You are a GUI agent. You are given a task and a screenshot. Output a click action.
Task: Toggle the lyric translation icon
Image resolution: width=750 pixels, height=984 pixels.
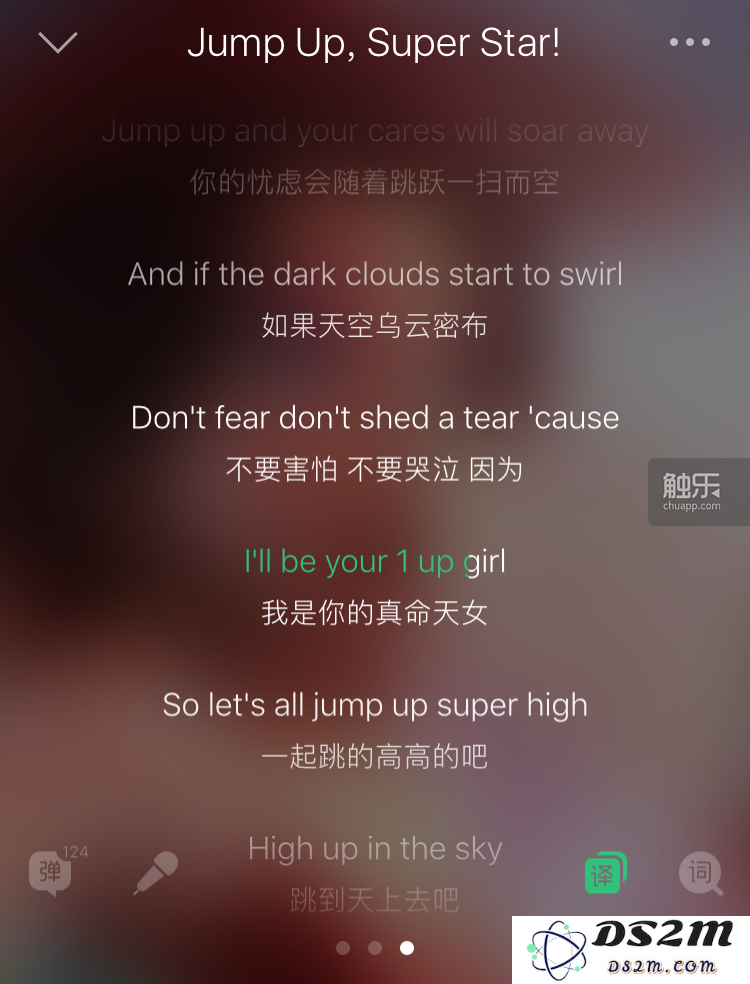[605, 872]
